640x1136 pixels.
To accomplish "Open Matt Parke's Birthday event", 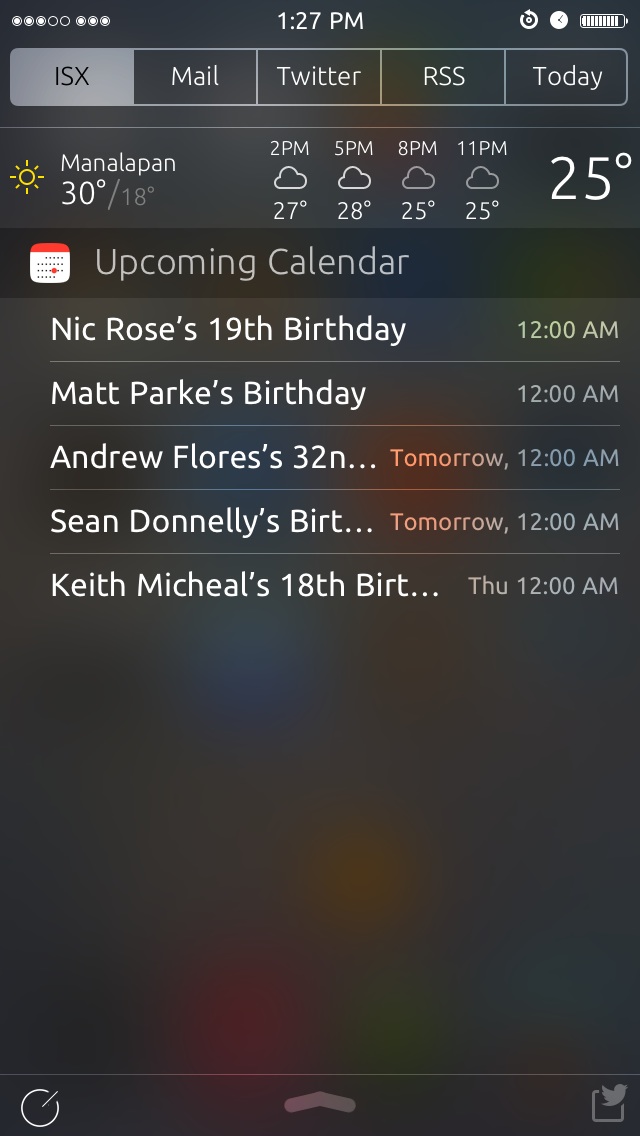I will tap(334, 394).
